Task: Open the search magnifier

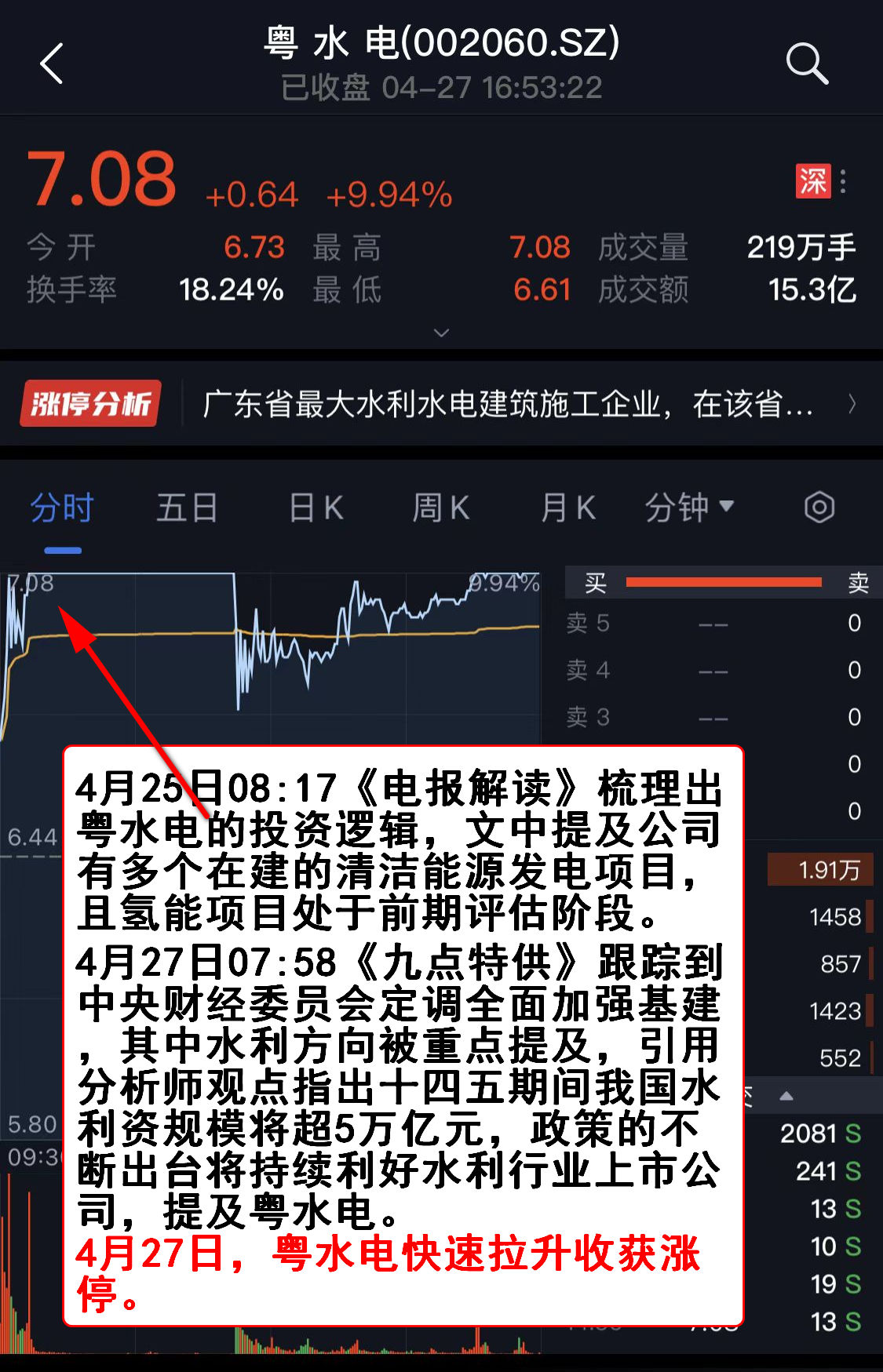Action: tap(807, 64)
